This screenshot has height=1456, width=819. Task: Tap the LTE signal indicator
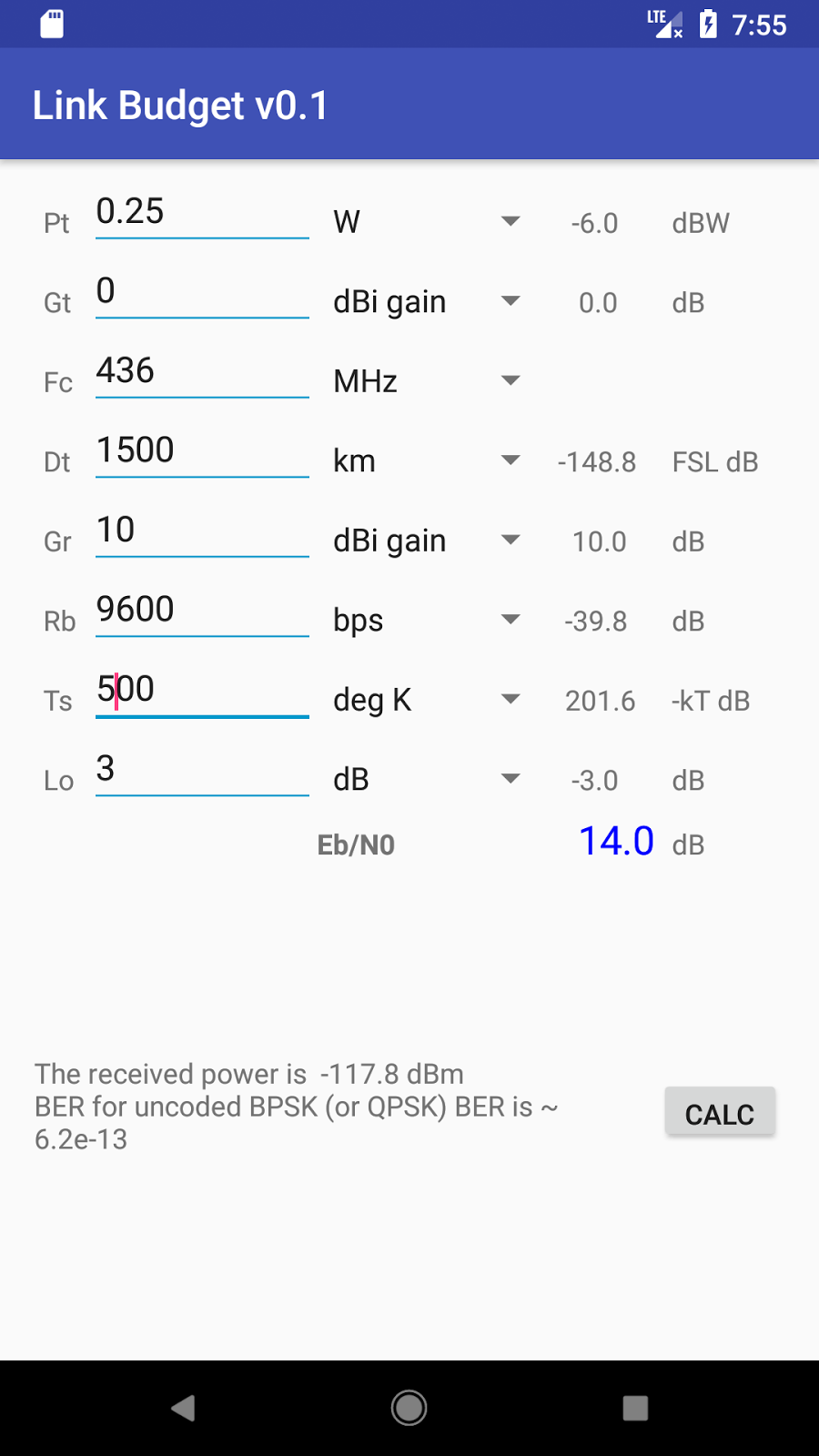pyautogui.click(x=663, y=23)
